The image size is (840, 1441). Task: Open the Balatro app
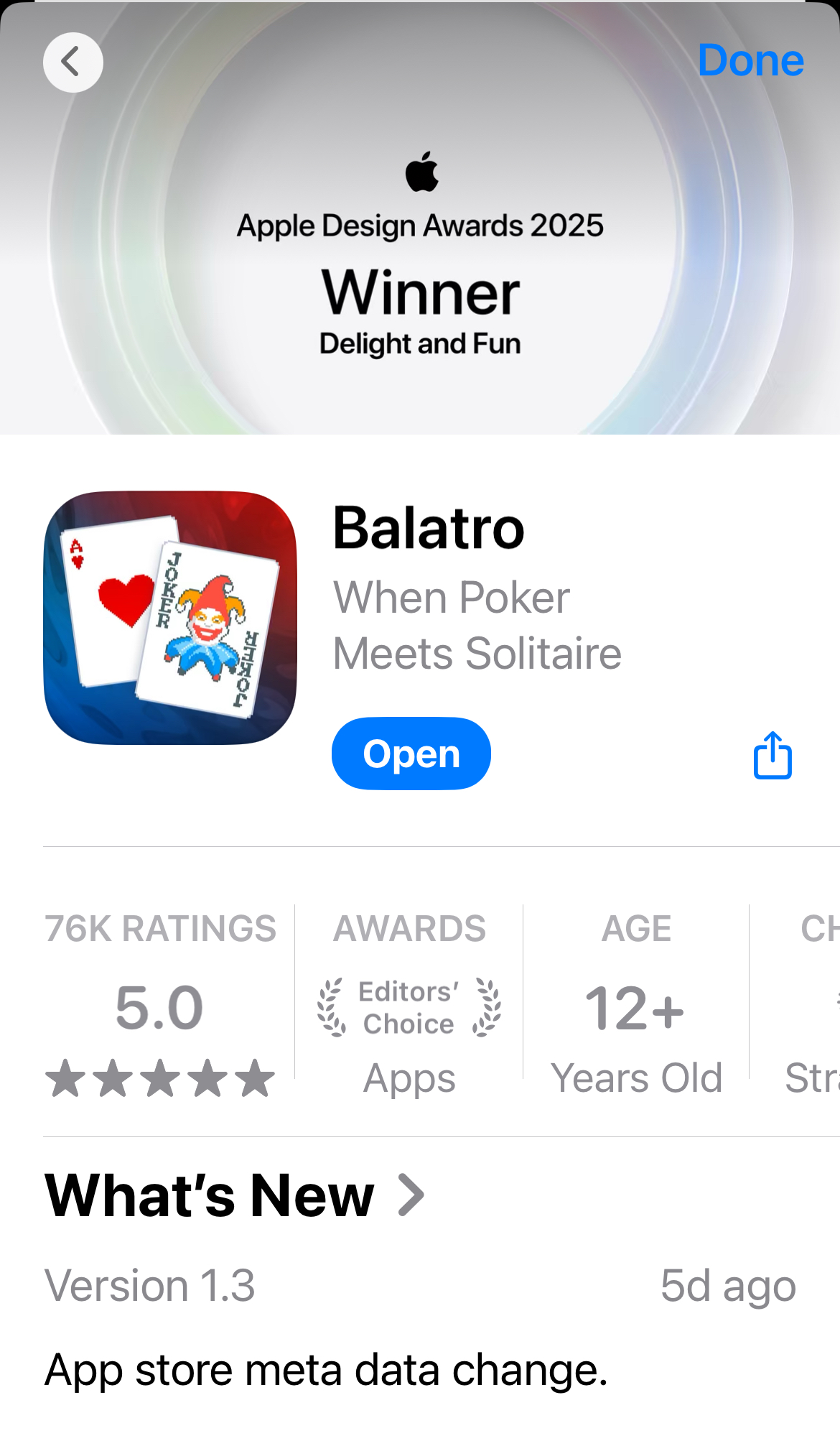click(411, 754)
